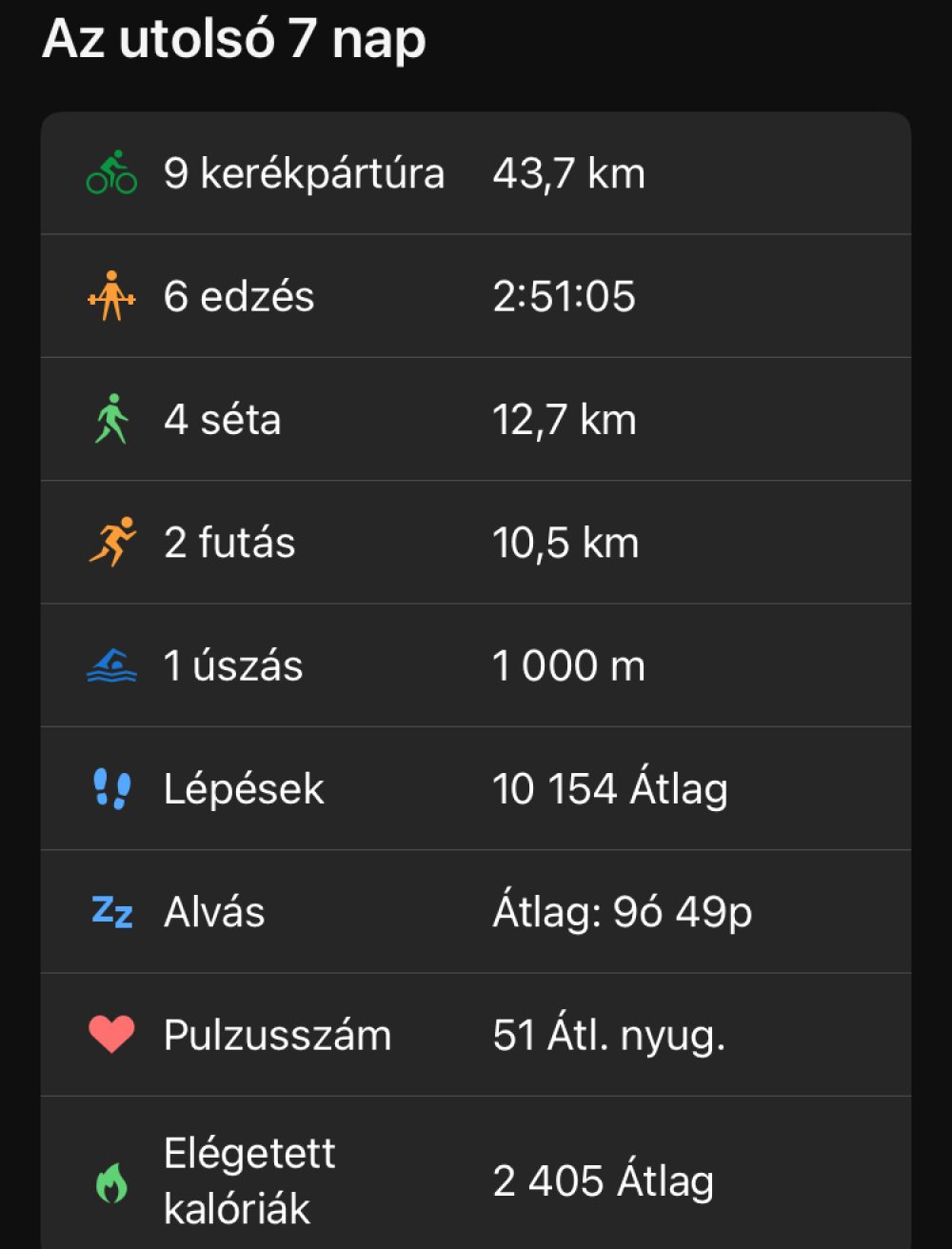Open the 6 edzés workouts row
Screen dimensions: 952x1249
pyautogui.click(x=475, y=297)
